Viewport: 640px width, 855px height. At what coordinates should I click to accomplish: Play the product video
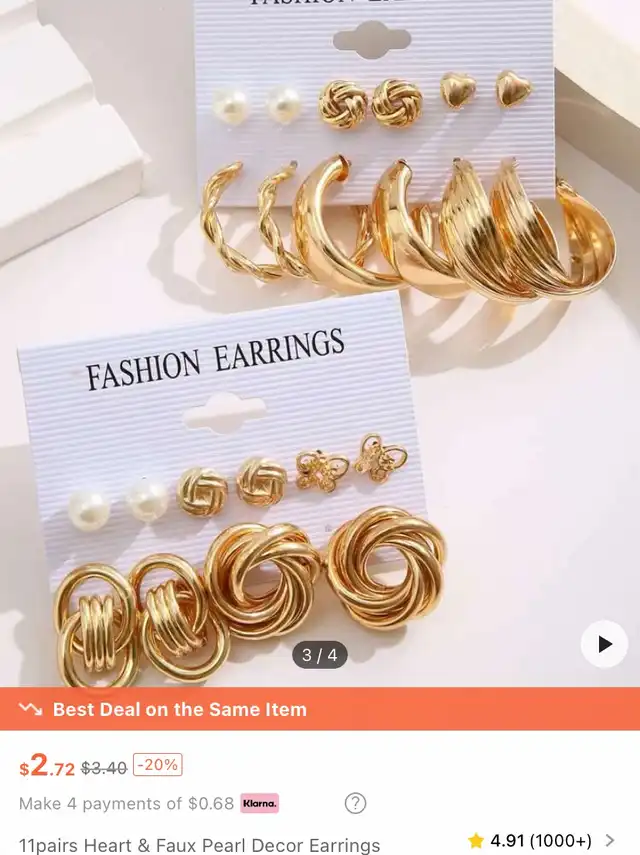[x=604, y=645]
